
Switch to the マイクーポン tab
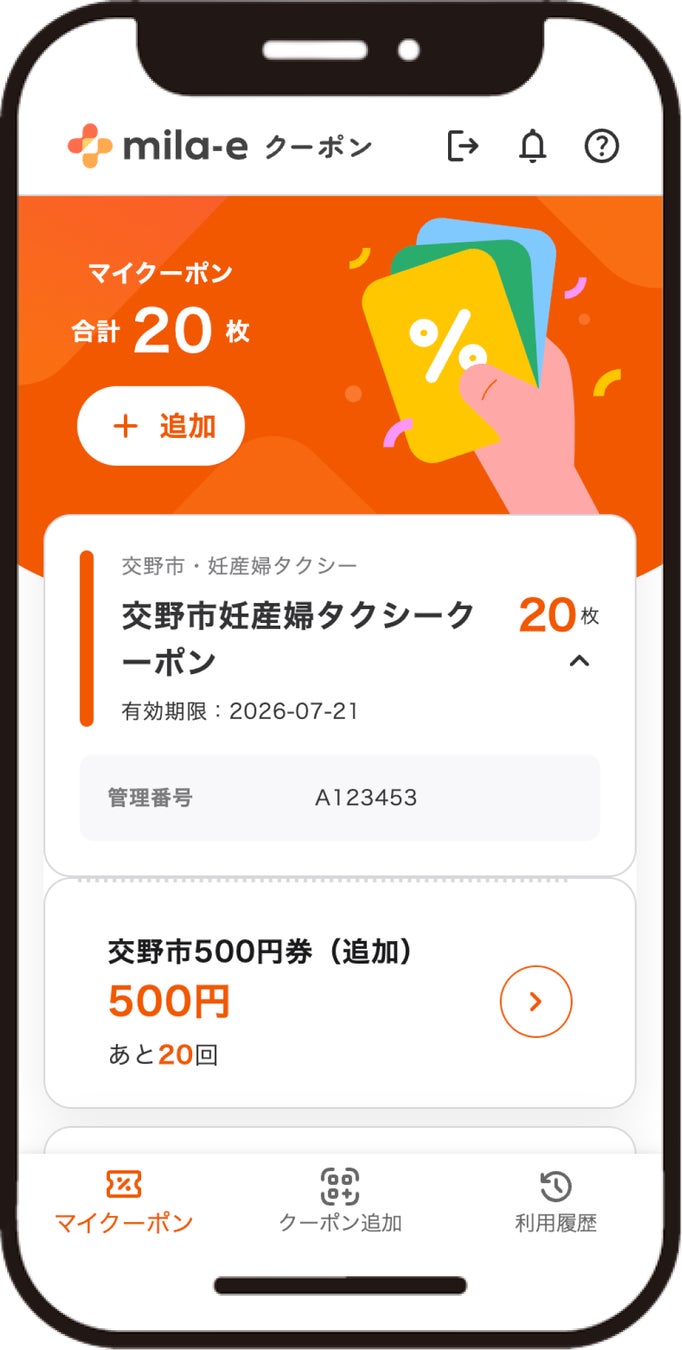click(124, 1201)
